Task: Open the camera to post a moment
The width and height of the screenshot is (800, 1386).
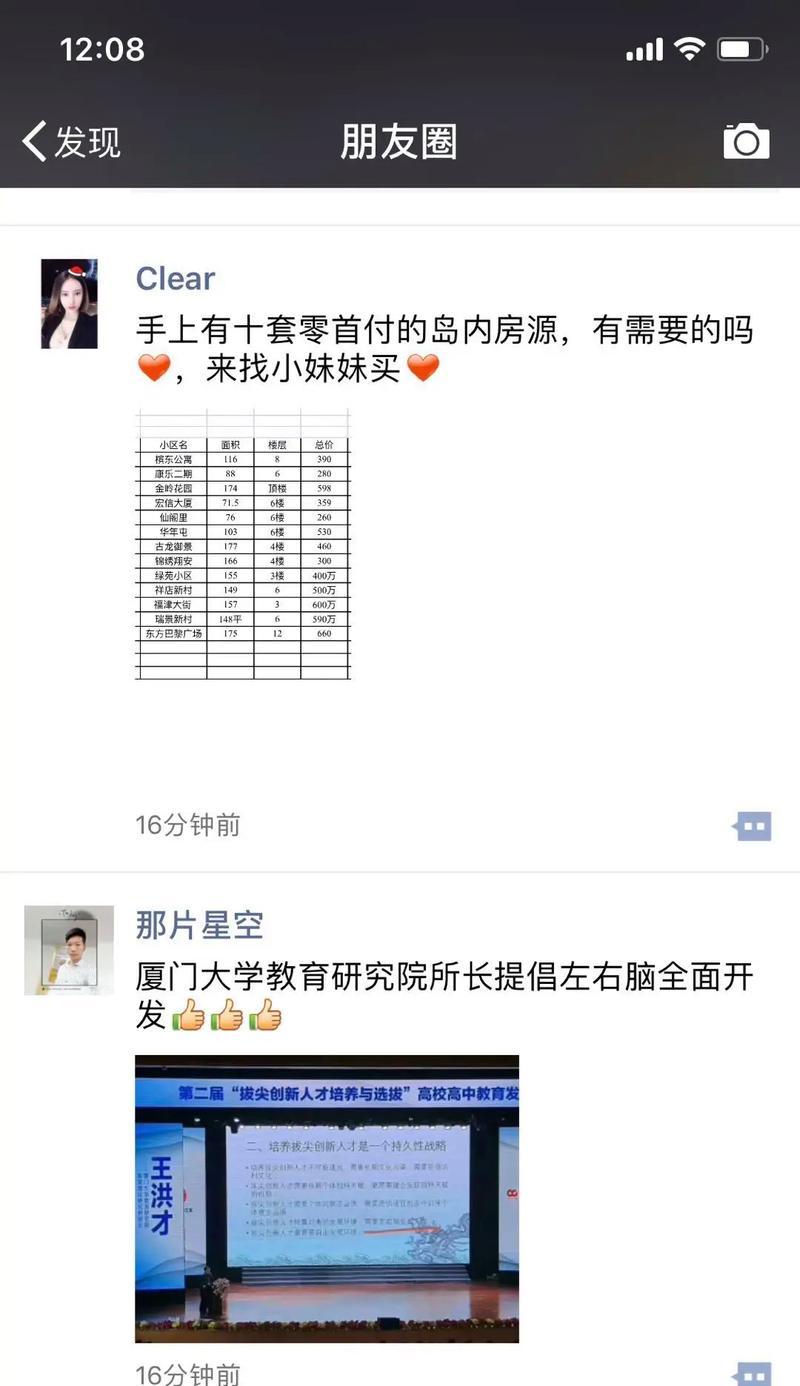Action: pos(746,142)
